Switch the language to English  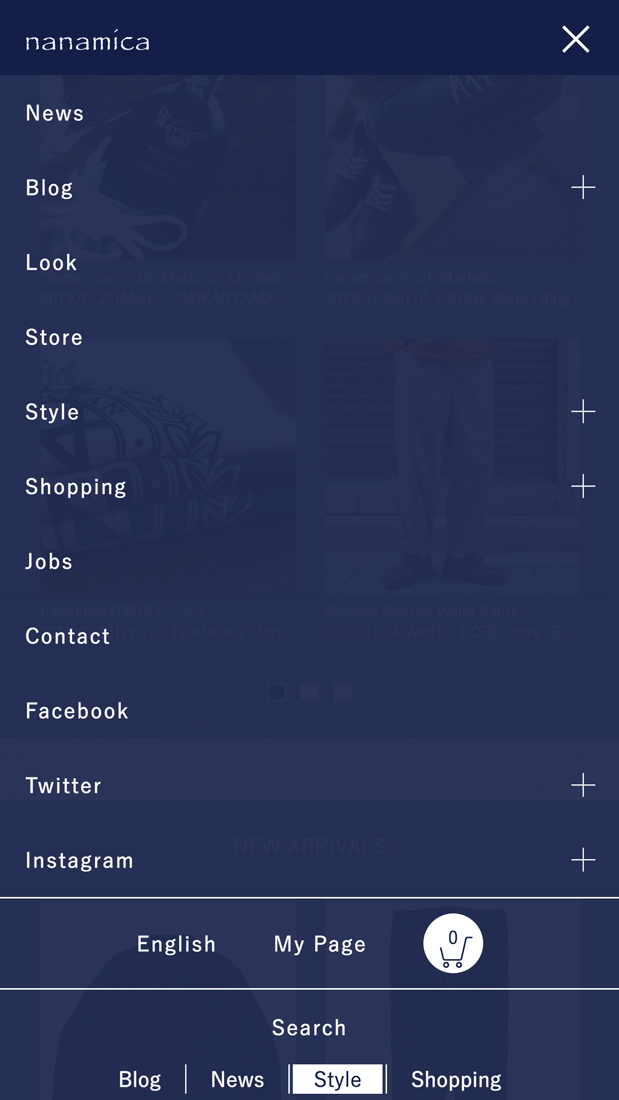click(176, 945)
